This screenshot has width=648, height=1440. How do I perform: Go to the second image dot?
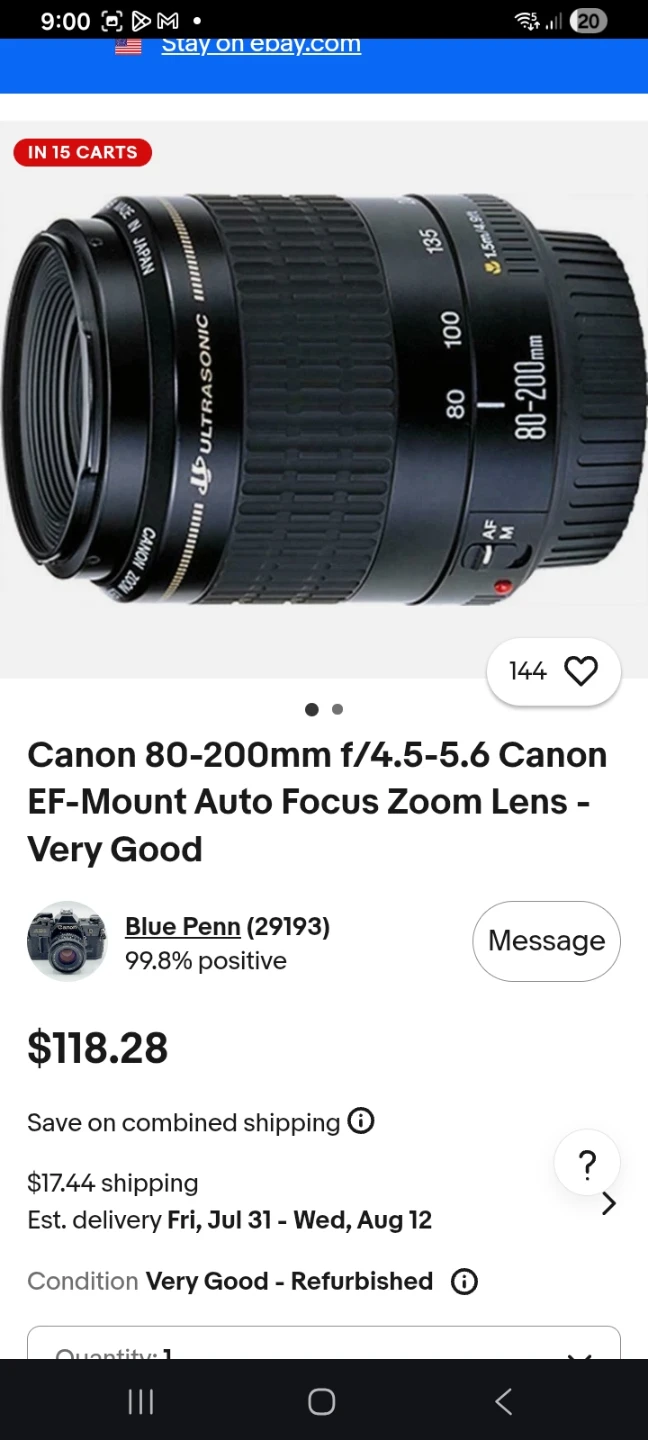(x=337, y=709)
